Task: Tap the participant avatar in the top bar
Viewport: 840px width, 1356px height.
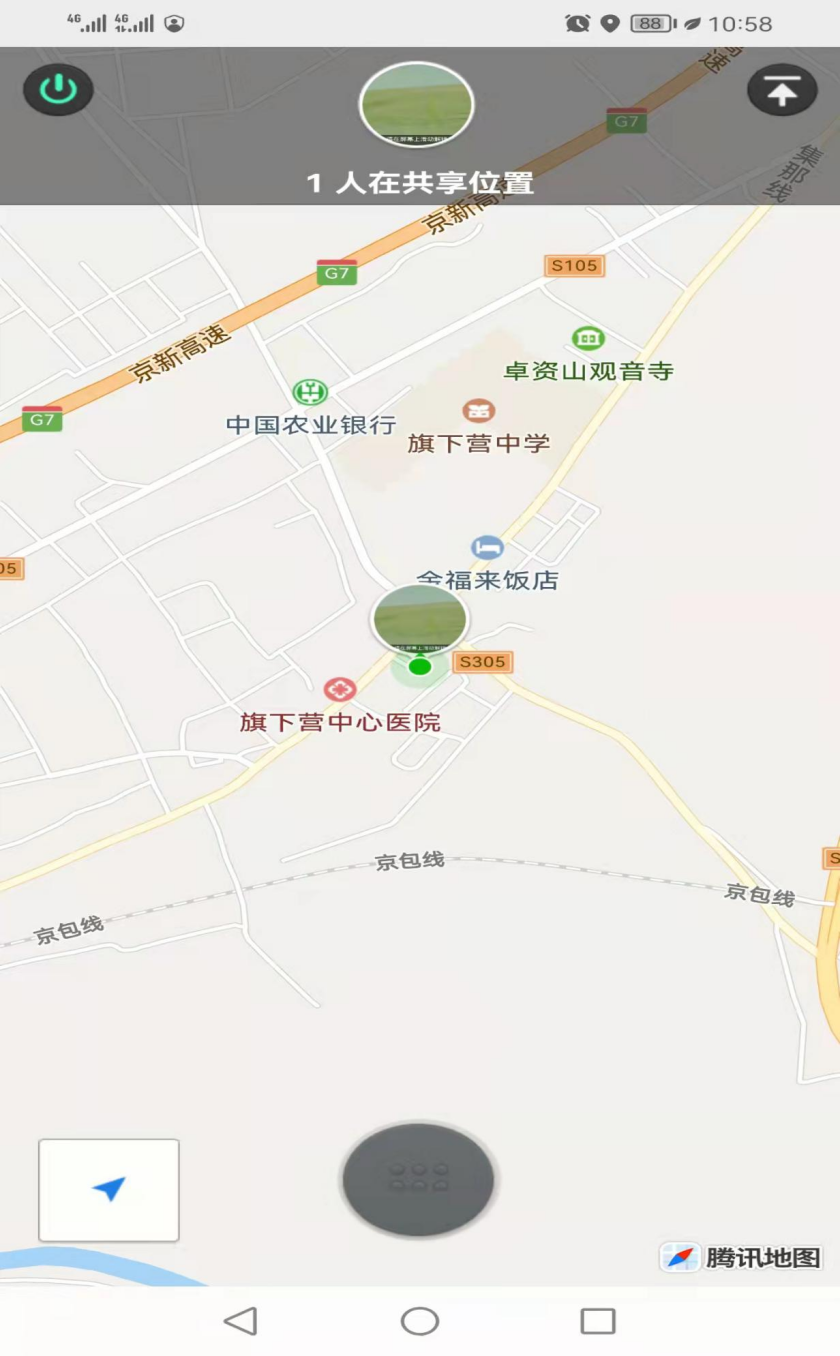Action: point(416,104)
